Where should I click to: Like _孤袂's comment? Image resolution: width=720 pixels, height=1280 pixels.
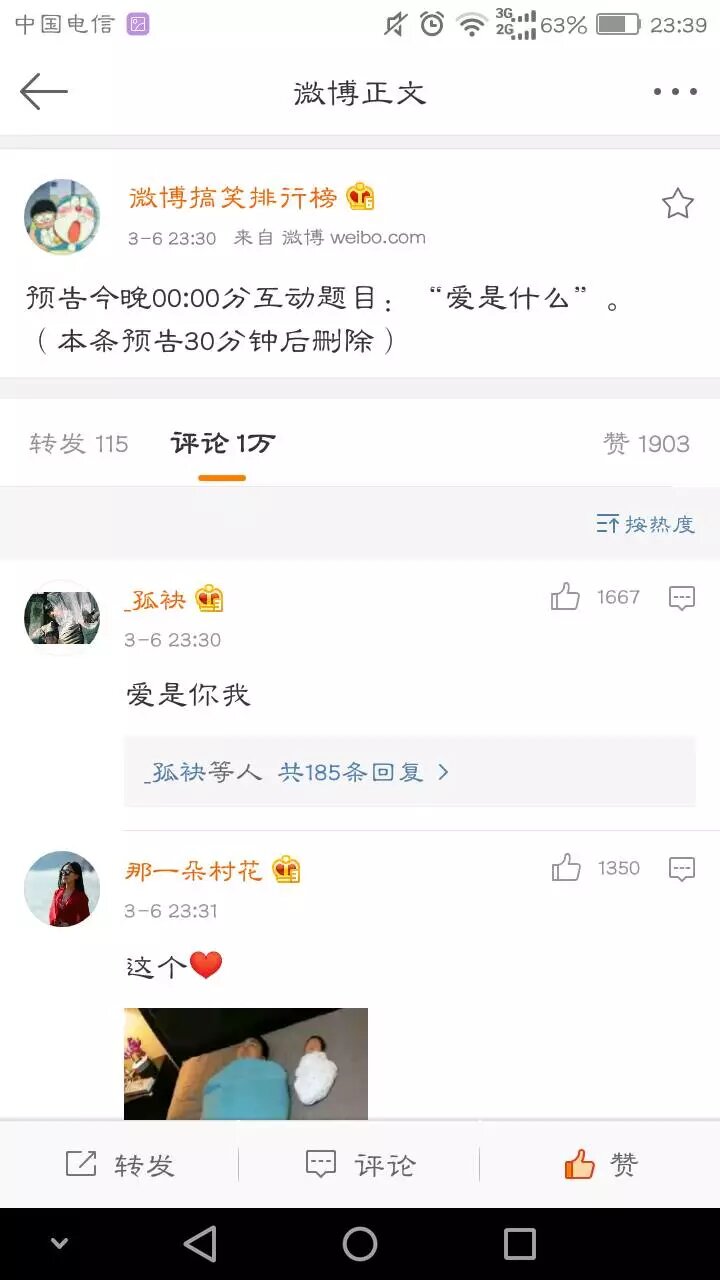click(566, 598)
